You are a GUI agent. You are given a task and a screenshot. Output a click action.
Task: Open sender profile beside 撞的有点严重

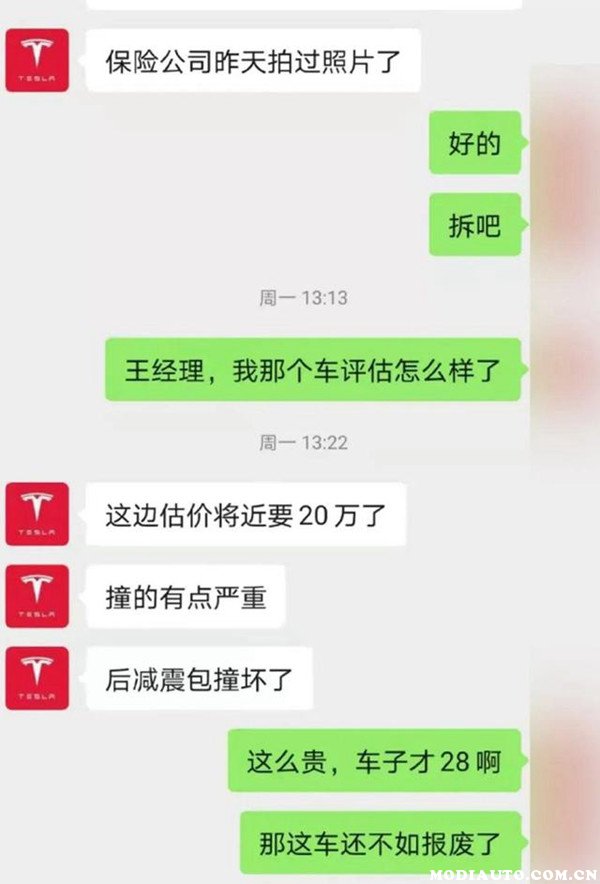(x=37, y=596)
